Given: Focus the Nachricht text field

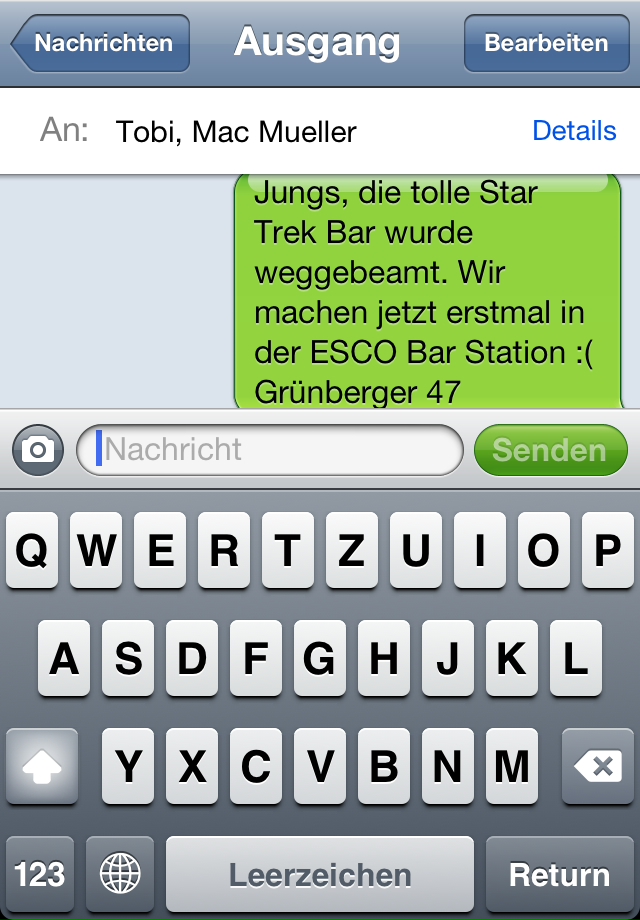Looking at the screenshot, I should (270, 450).
